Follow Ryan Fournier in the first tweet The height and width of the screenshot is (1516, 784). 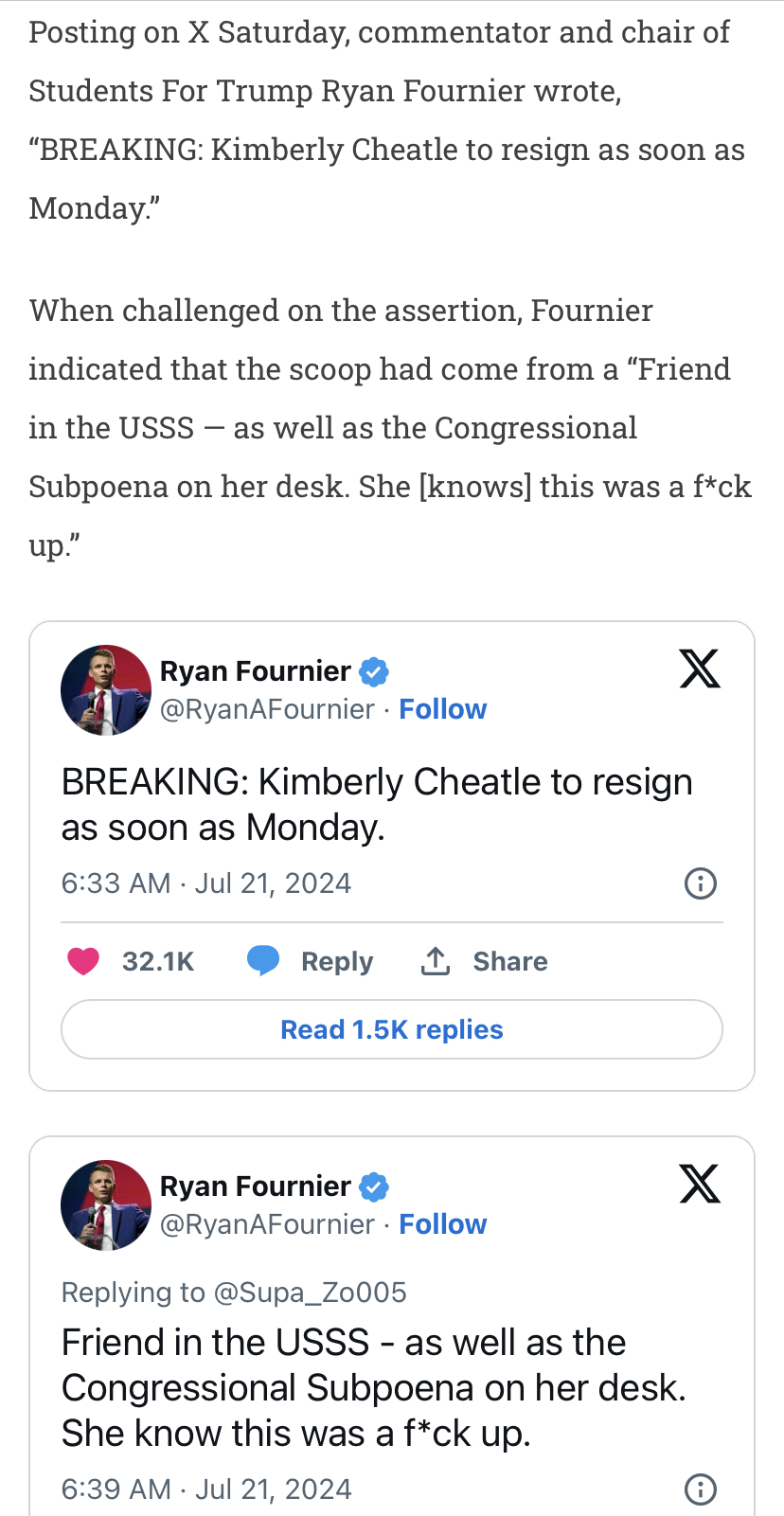coord(442,709)
